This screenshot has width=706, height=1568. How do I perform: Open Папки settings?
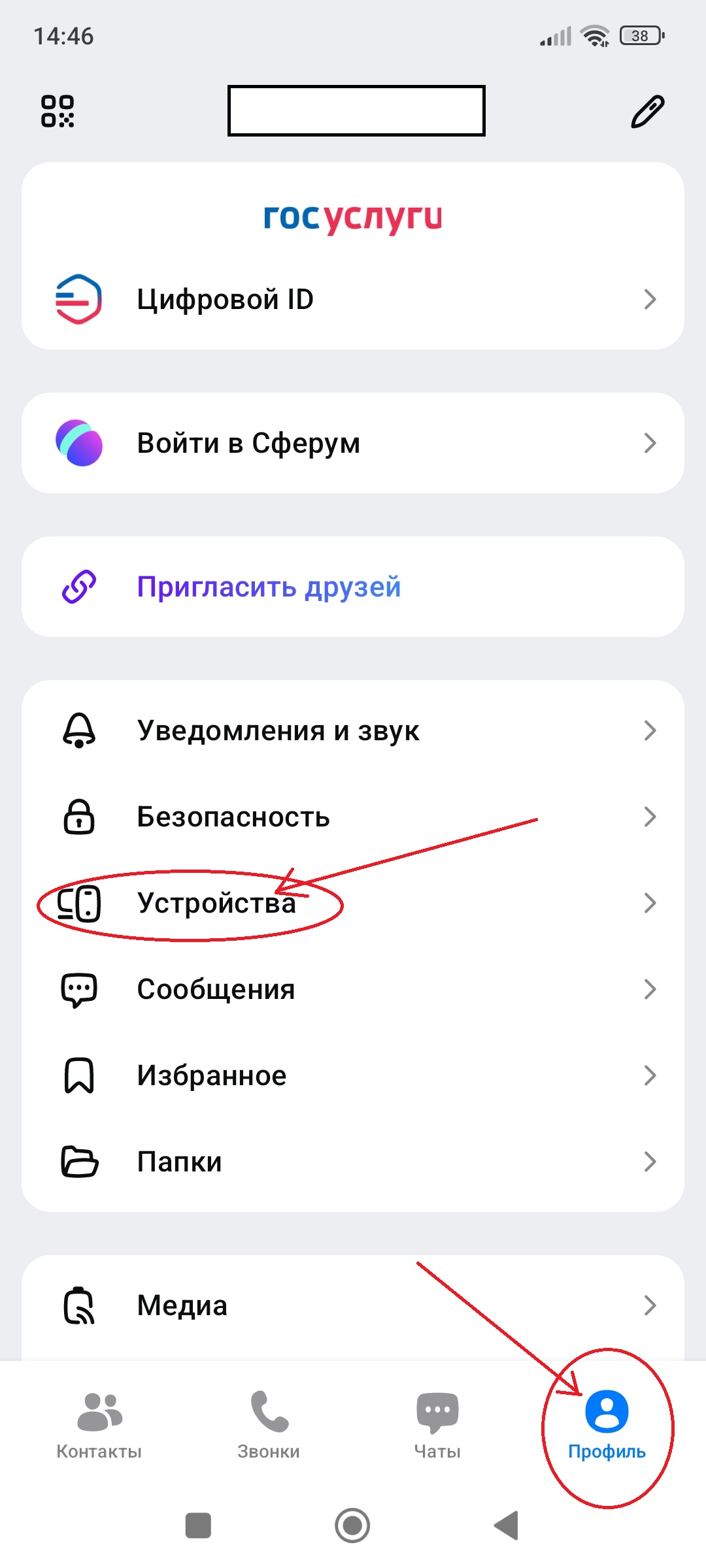353,1162
